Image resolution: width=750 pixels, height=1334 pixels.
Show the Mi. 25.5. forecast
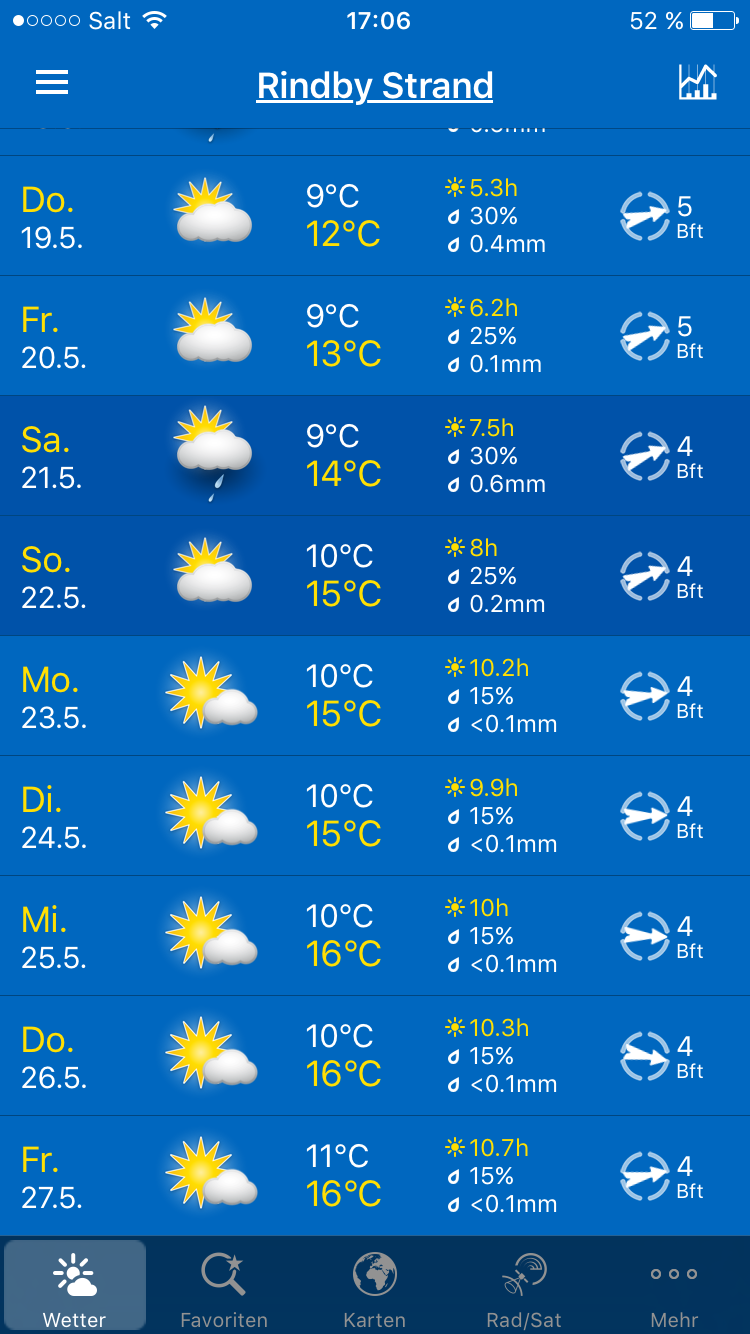(x=375, y=936)
